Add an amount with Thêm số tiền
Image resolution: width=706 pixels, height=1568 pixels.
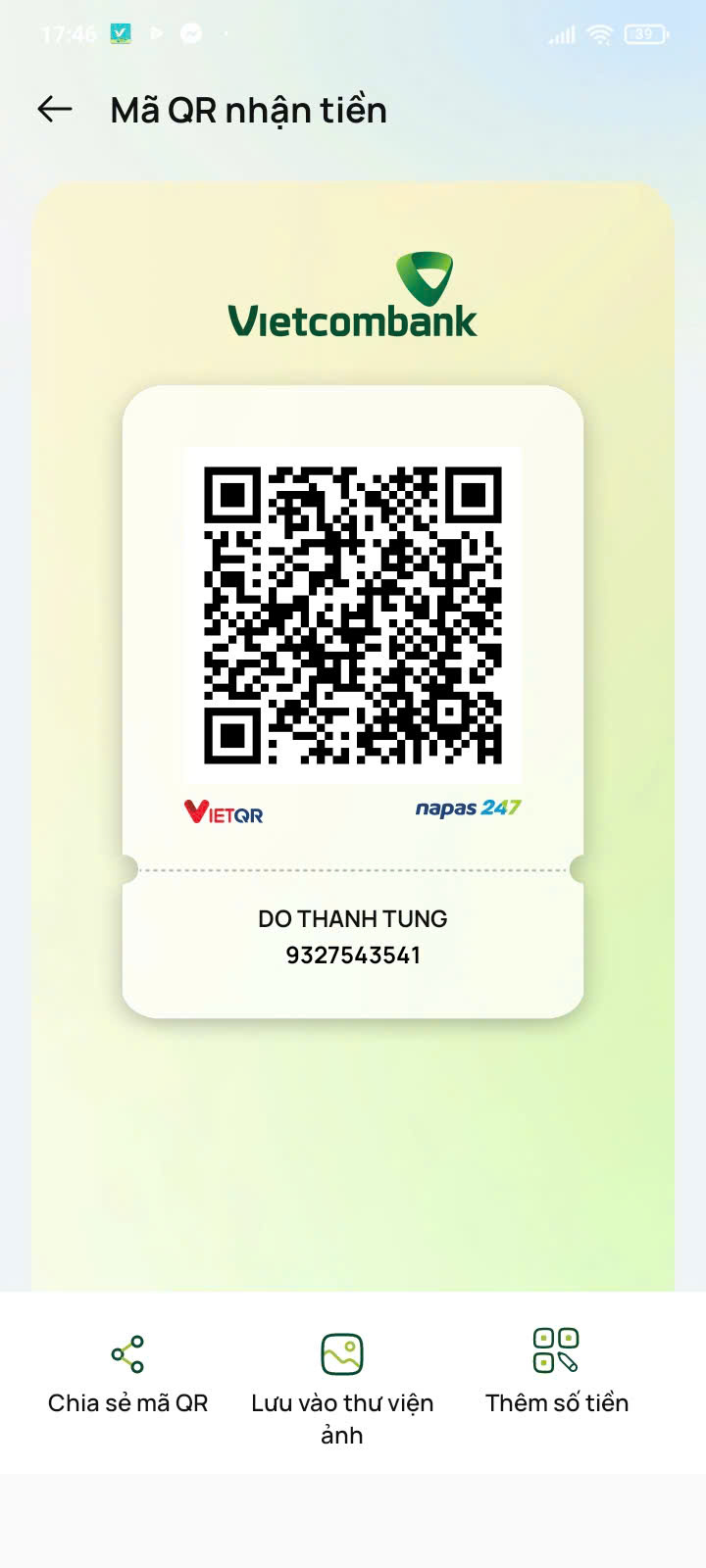coord(556,1374)
